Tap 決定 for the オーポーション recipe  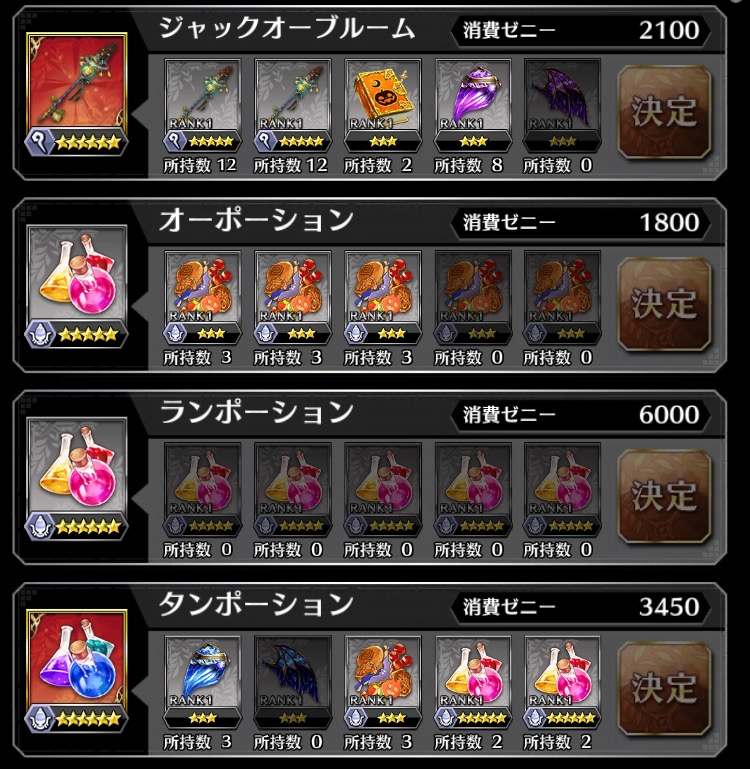pos(664,303)
